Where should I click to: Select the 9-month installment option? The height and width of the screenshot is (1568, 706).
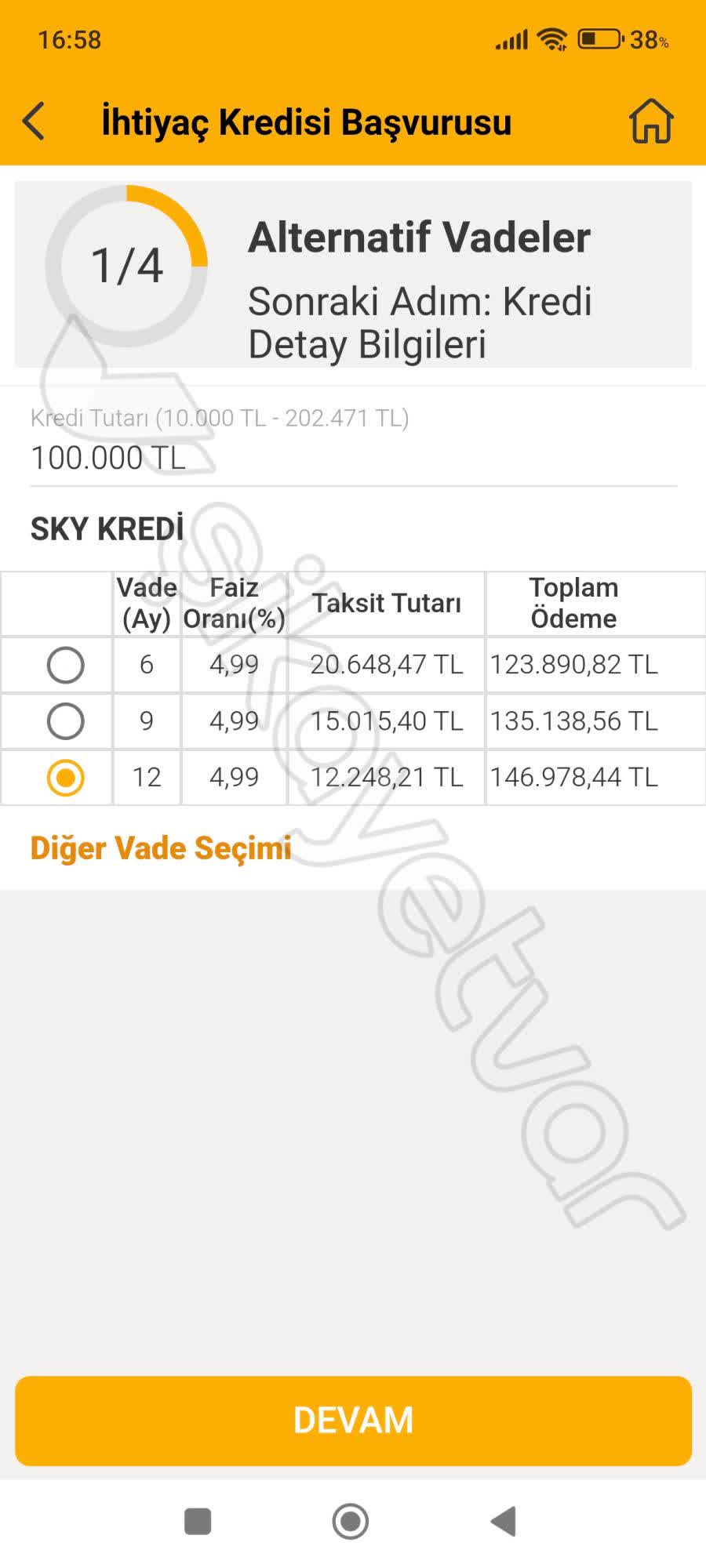(64, 720)
